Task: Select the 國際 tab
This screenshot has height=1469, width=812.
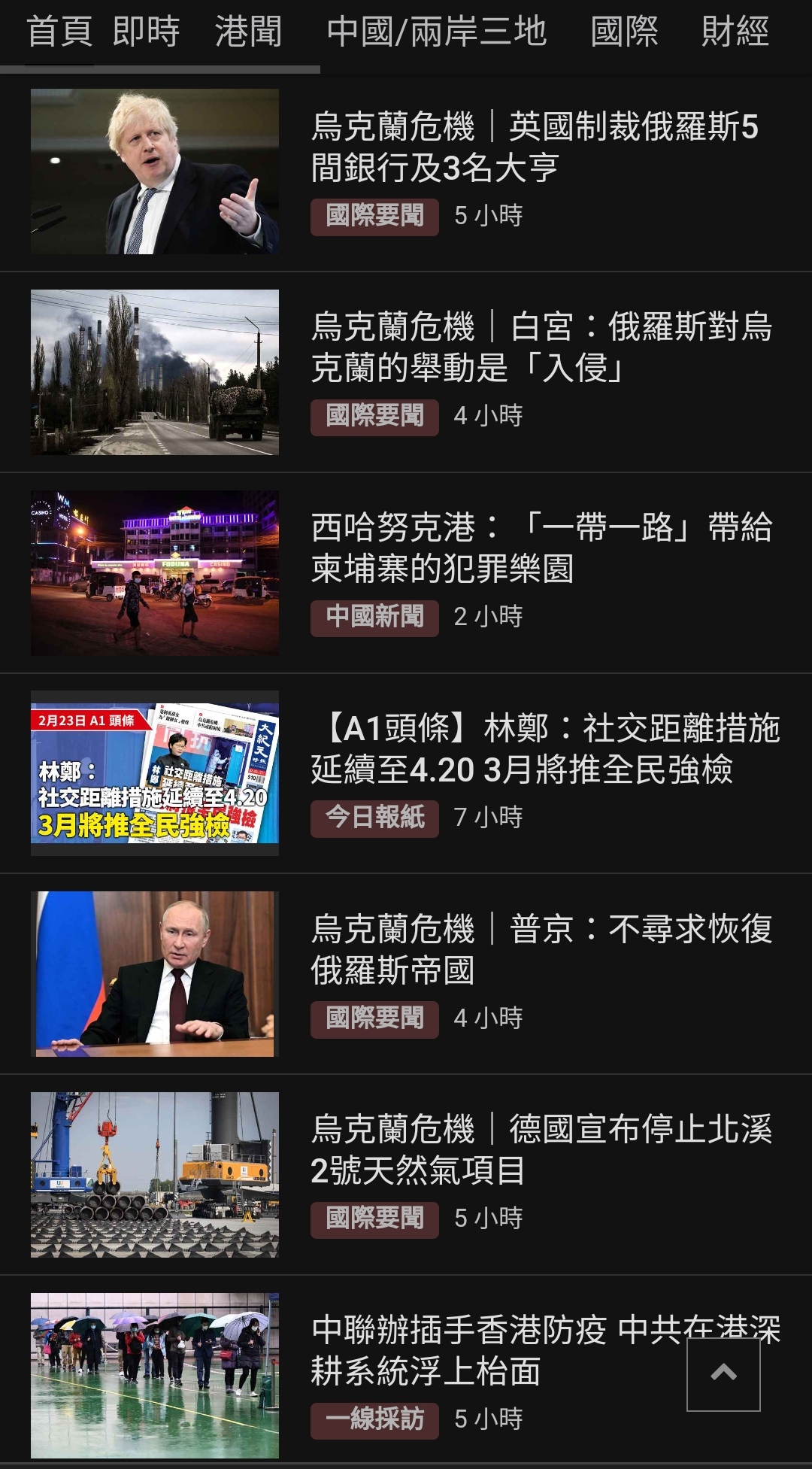Action: pos(624,32)
